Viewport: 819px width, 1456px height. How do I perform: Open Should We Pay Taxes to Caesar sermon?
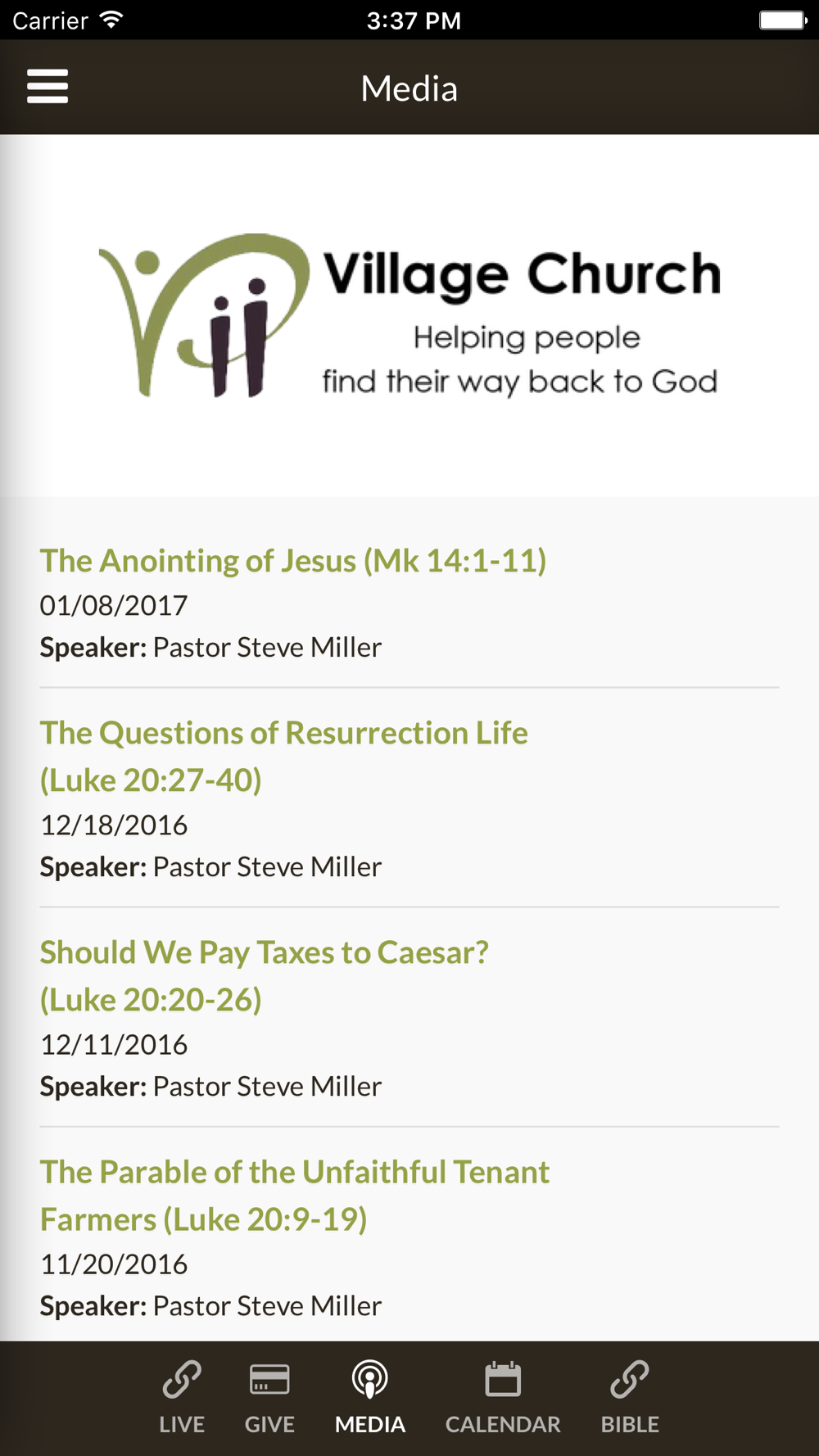(409, 1018)
